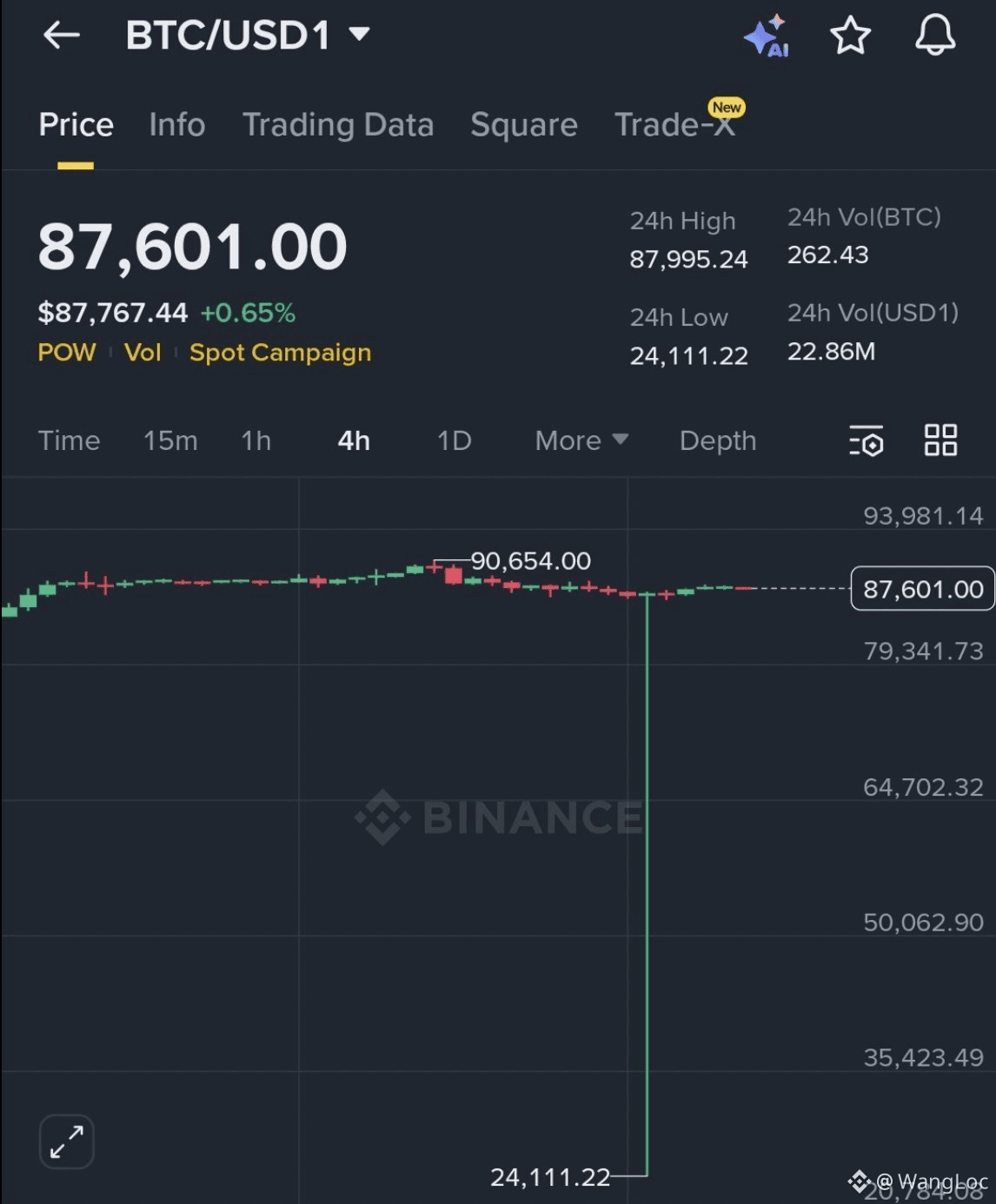Go back using the arrow
The image size is (996, 1204).
62,35
